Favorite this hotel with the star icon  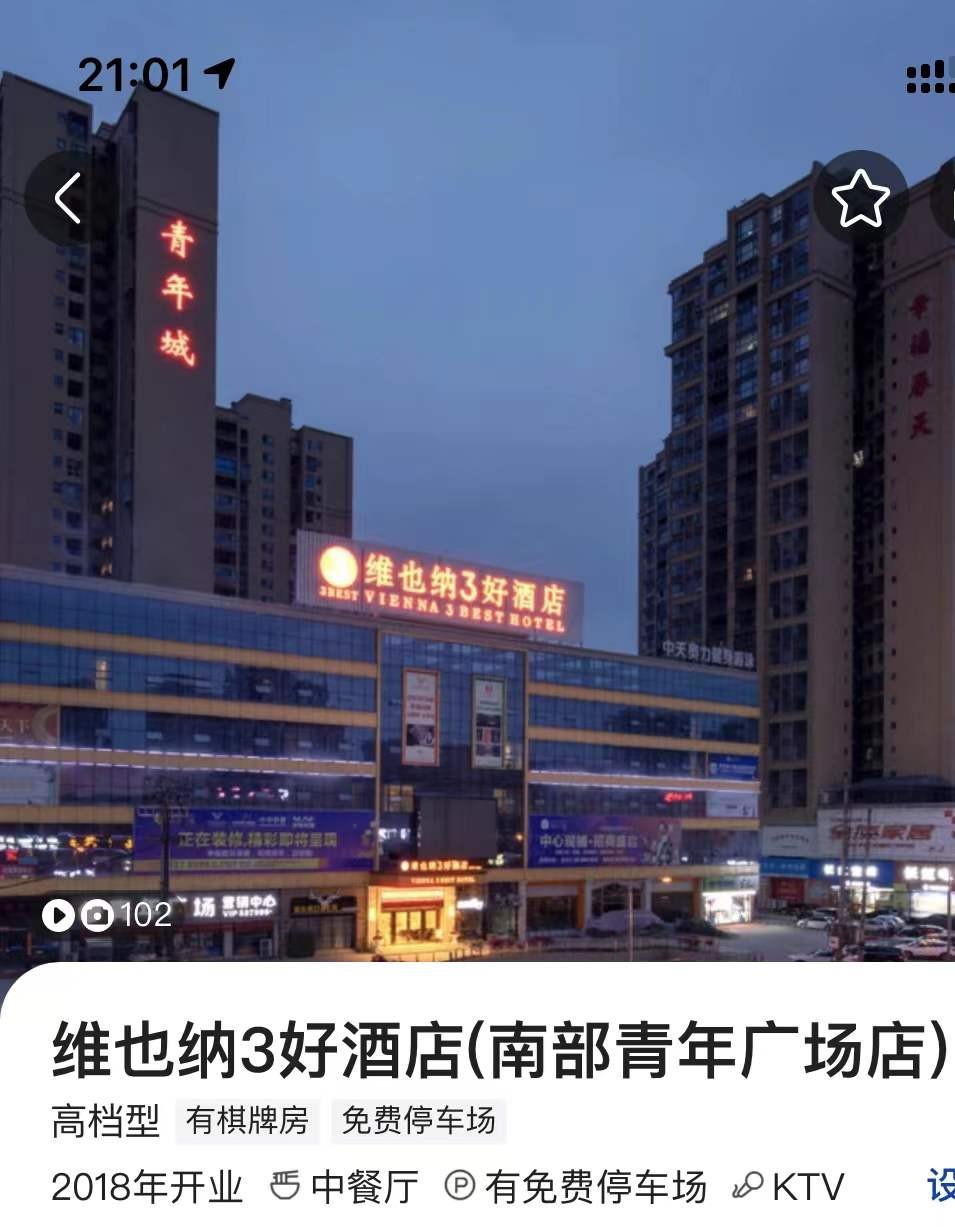860,198
